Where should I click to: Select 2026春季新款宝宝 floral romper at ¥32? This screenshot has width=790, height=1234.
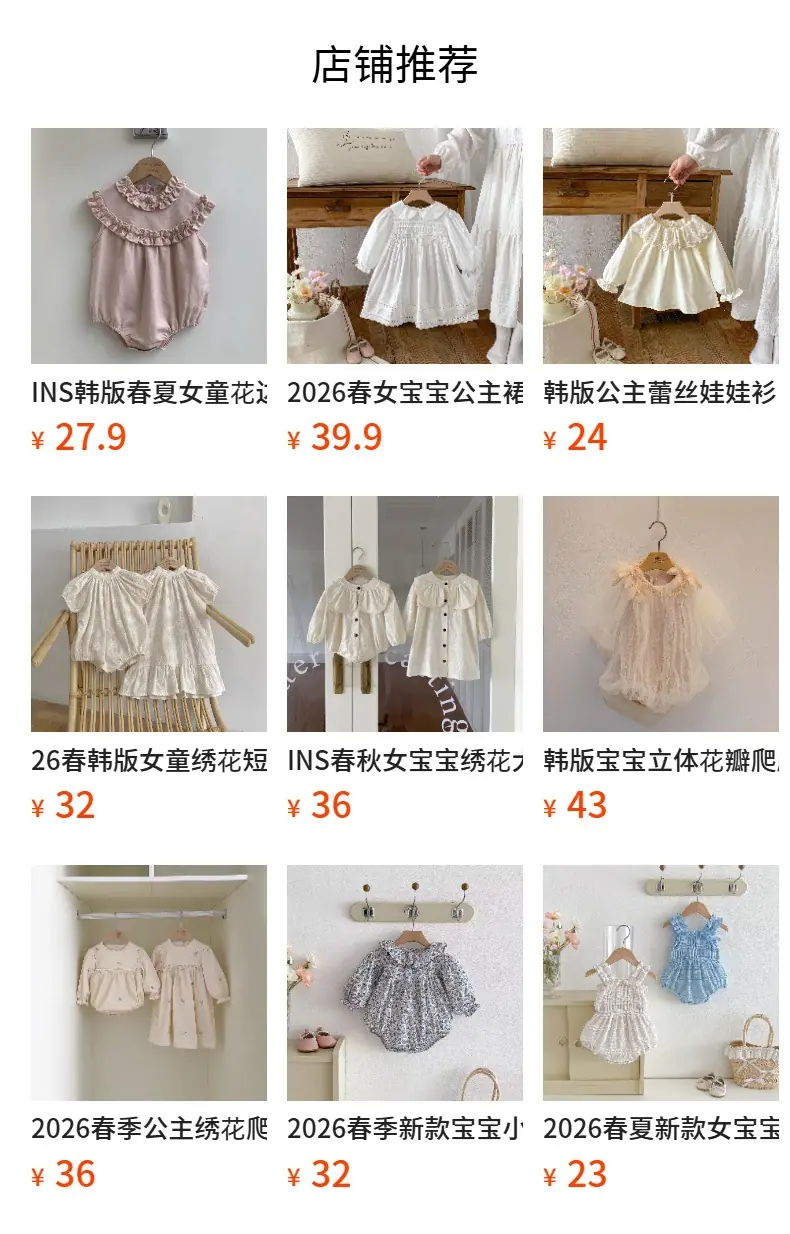405,1029
